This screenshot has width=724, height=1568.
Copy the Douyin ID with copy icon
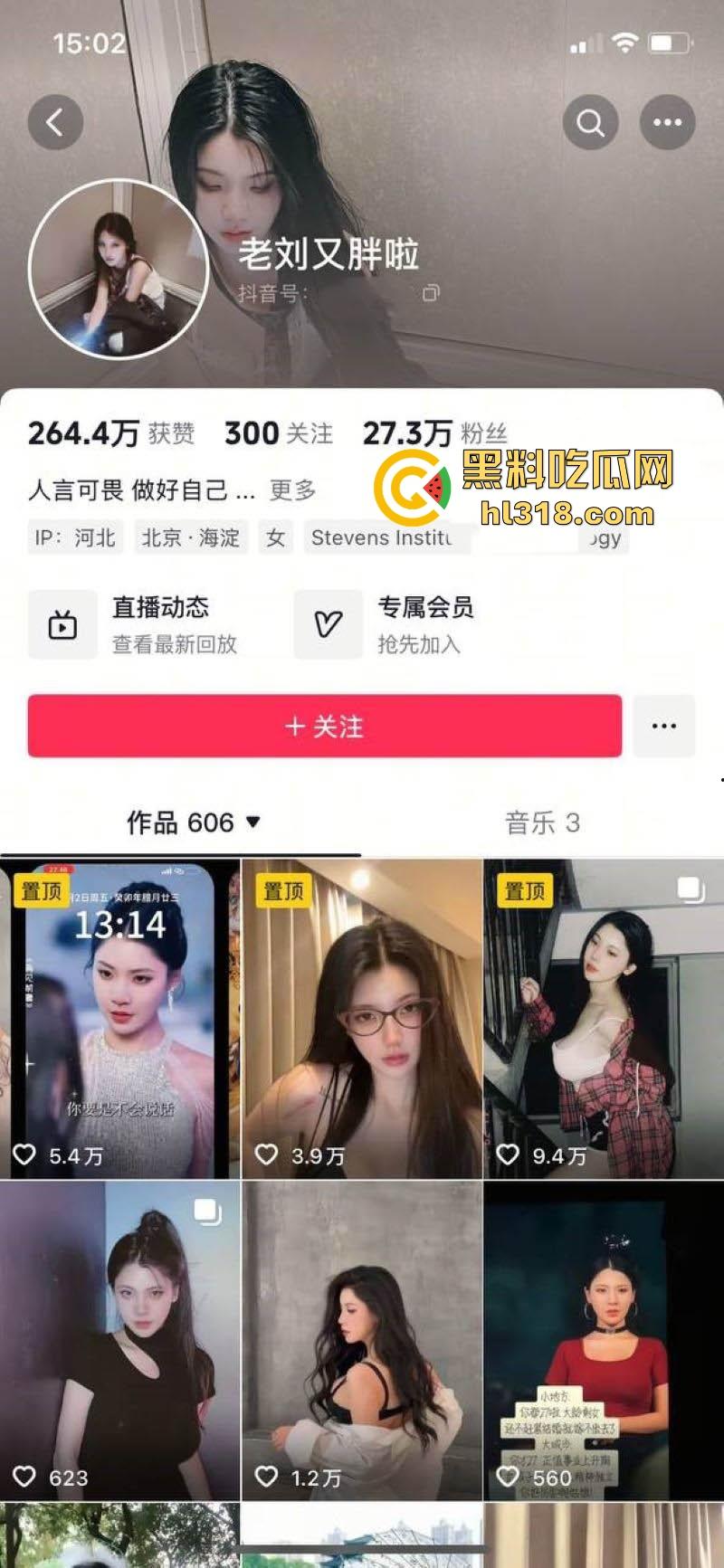tap(432, 292)
